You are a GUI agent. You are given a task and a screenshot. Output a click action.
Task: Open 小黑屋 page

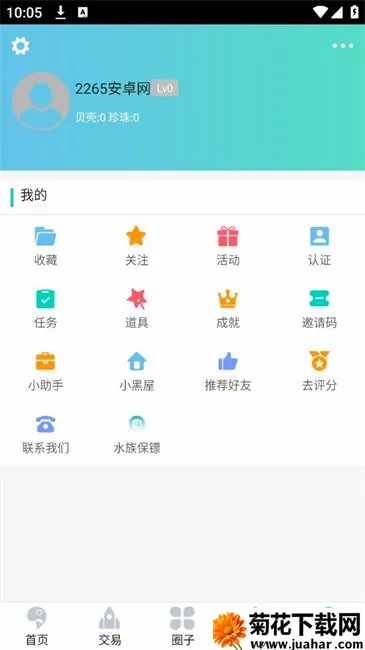click(x=136, y=371)
